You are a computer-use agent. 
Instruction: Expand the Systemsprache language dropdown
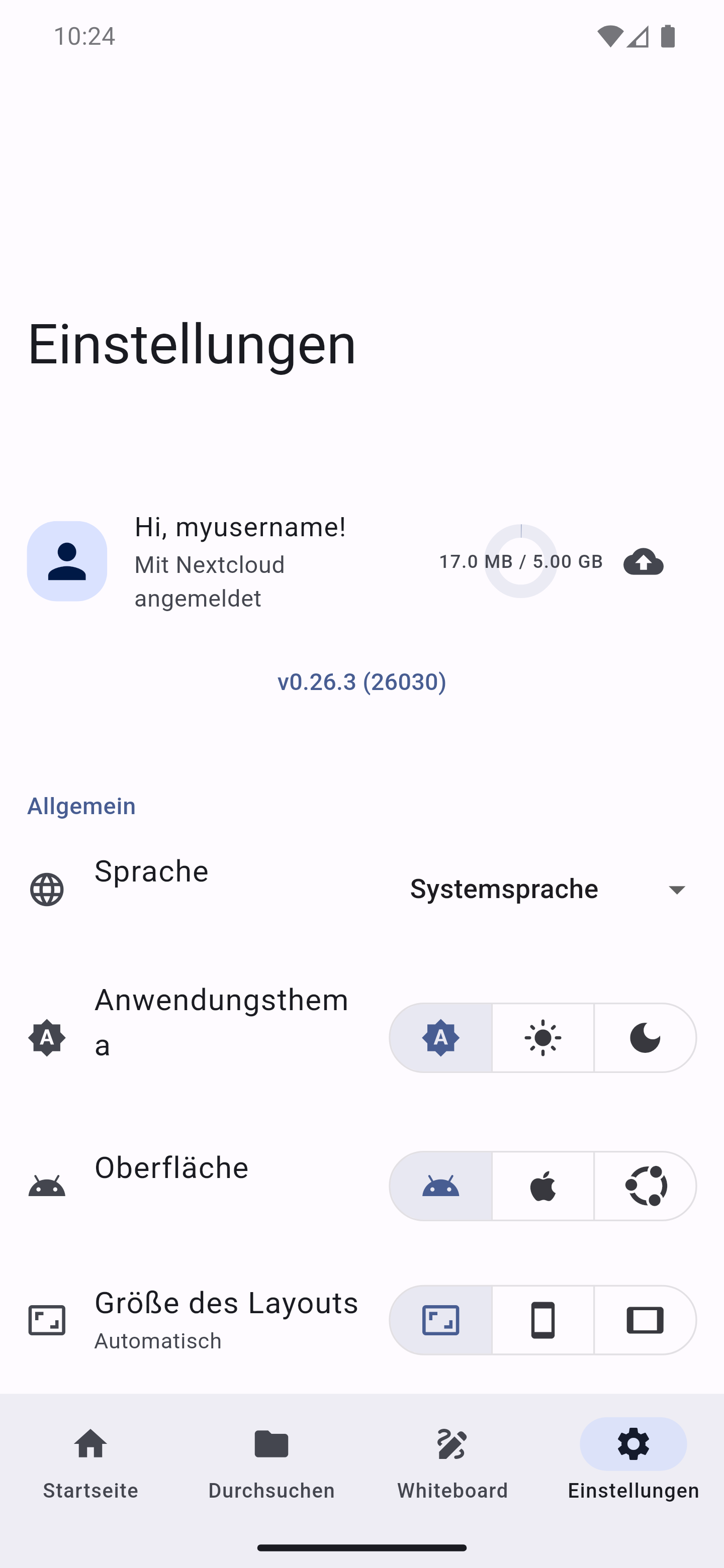pos(549,890)
